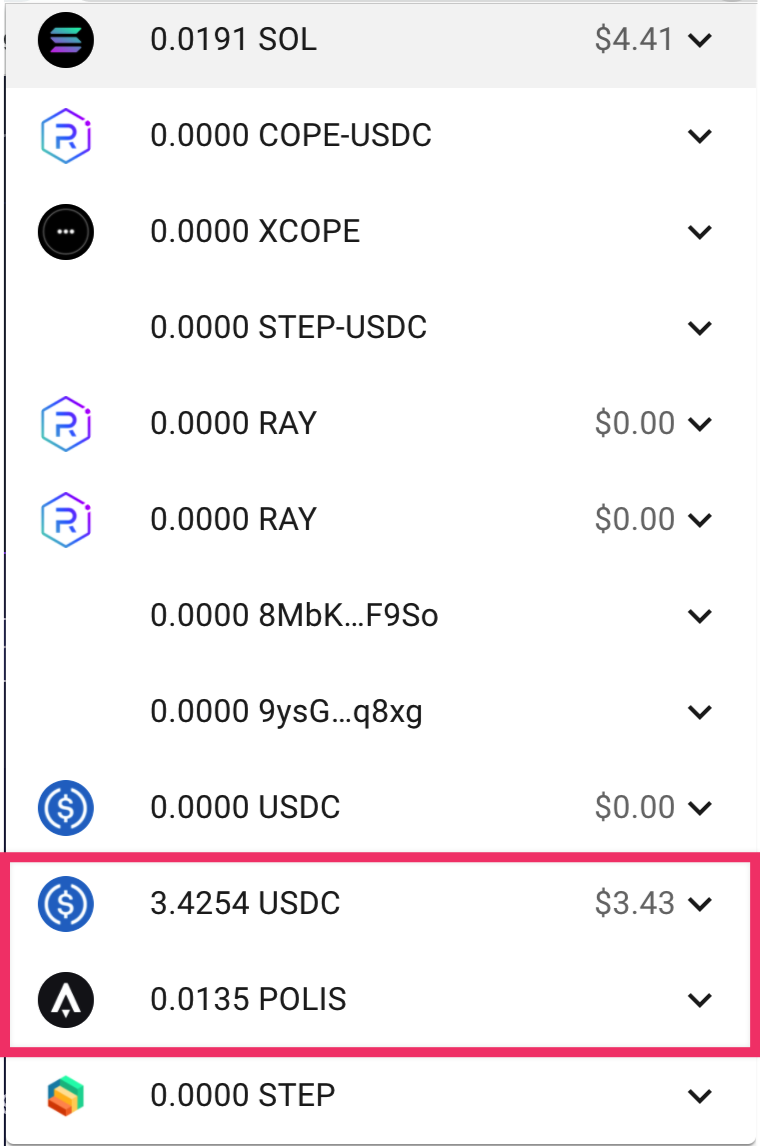Expand the 0.0191 SOL row
This screenshot has width=760, height=1146.
point(700,41)
